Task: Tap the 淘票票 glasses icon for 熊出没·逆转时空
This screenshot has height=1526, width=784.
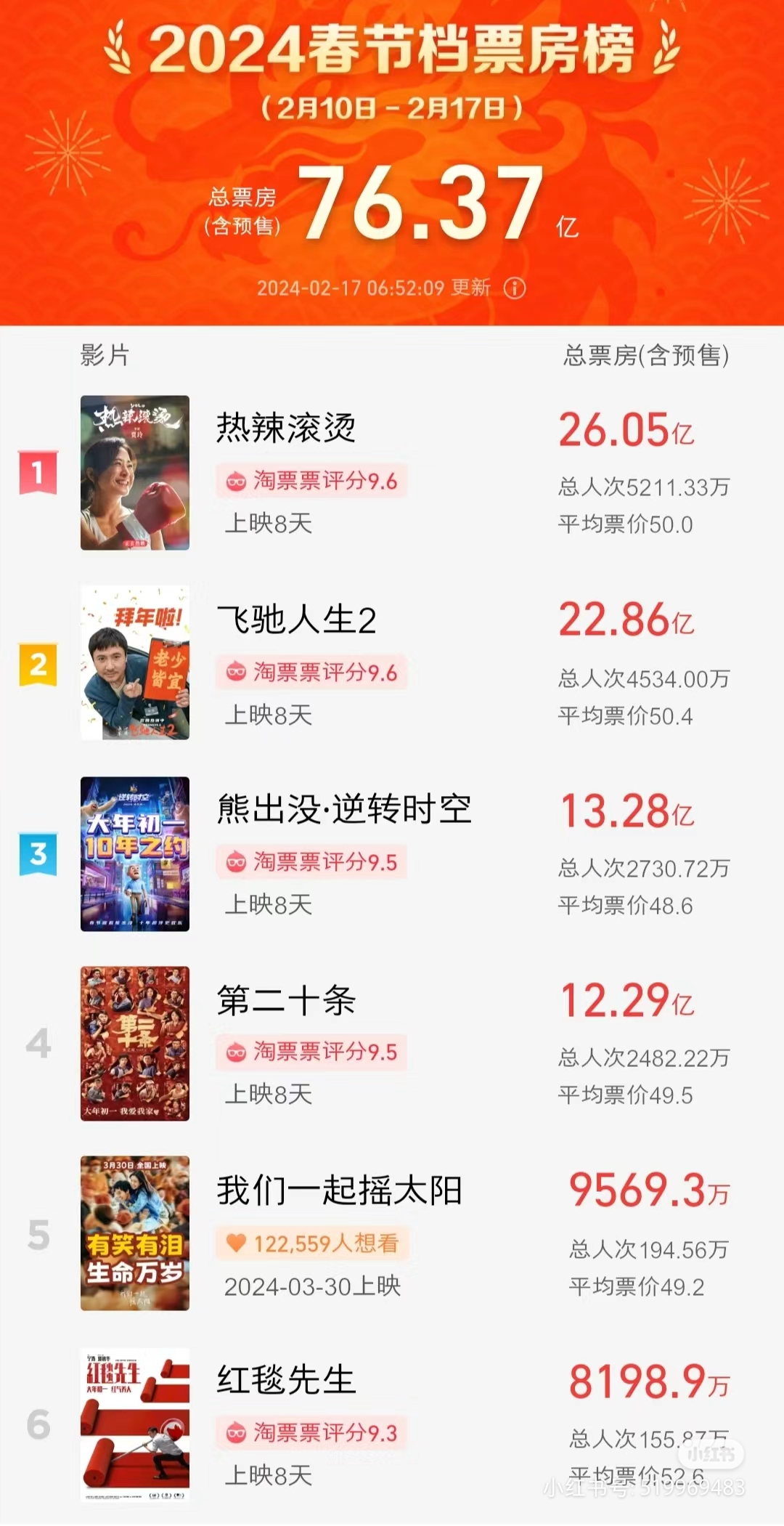Action: (235, 861)
